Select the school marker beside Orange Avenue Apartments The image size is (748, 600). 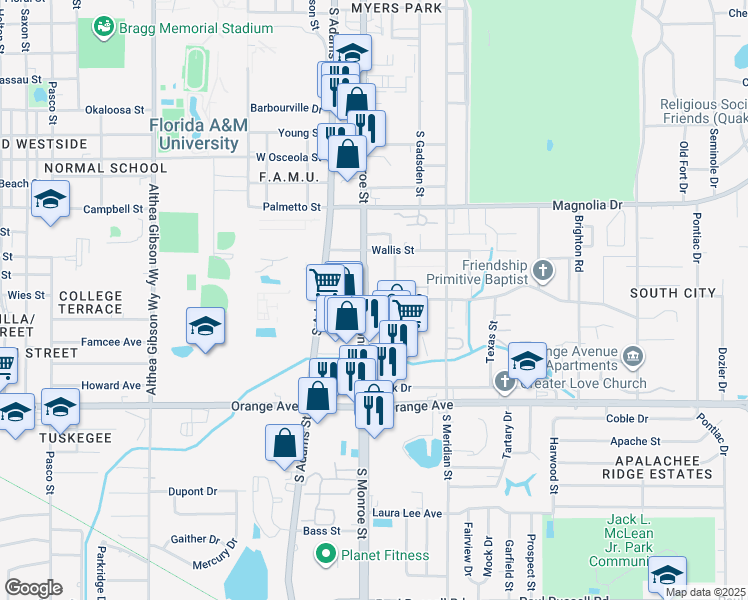click(527, 361)
